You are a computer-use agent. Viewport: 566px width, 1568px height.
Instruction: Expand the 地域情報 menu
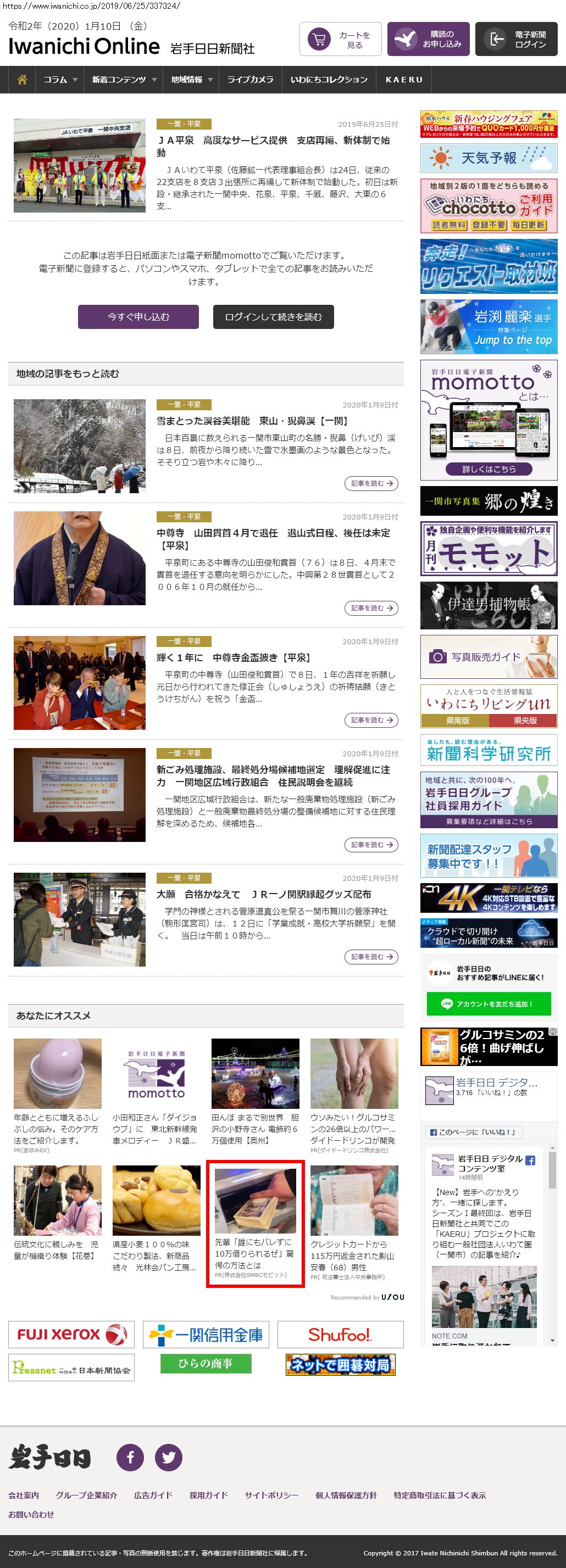click(191, 80)
